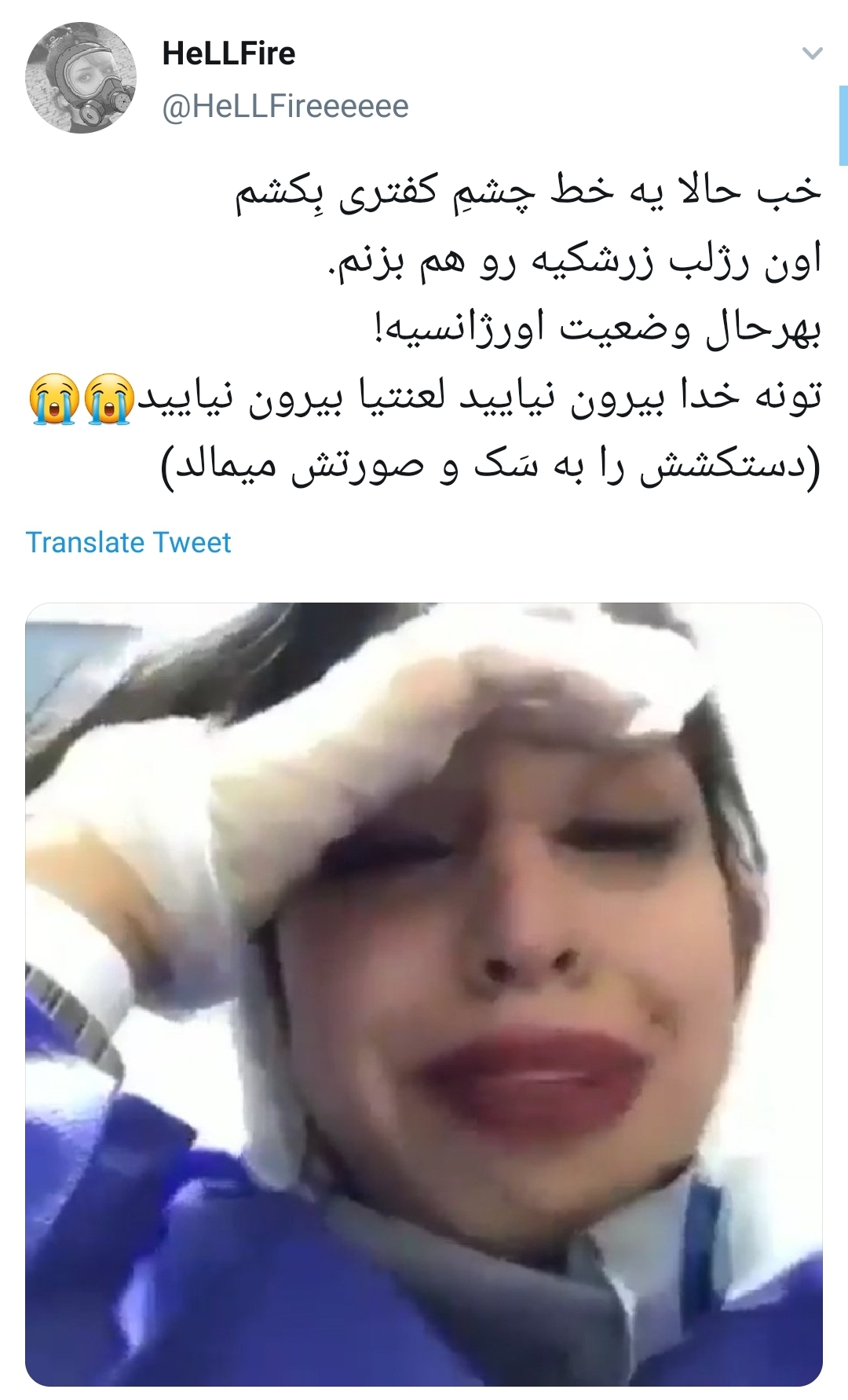Open the tweet options chevron menu

pos(812,53)
